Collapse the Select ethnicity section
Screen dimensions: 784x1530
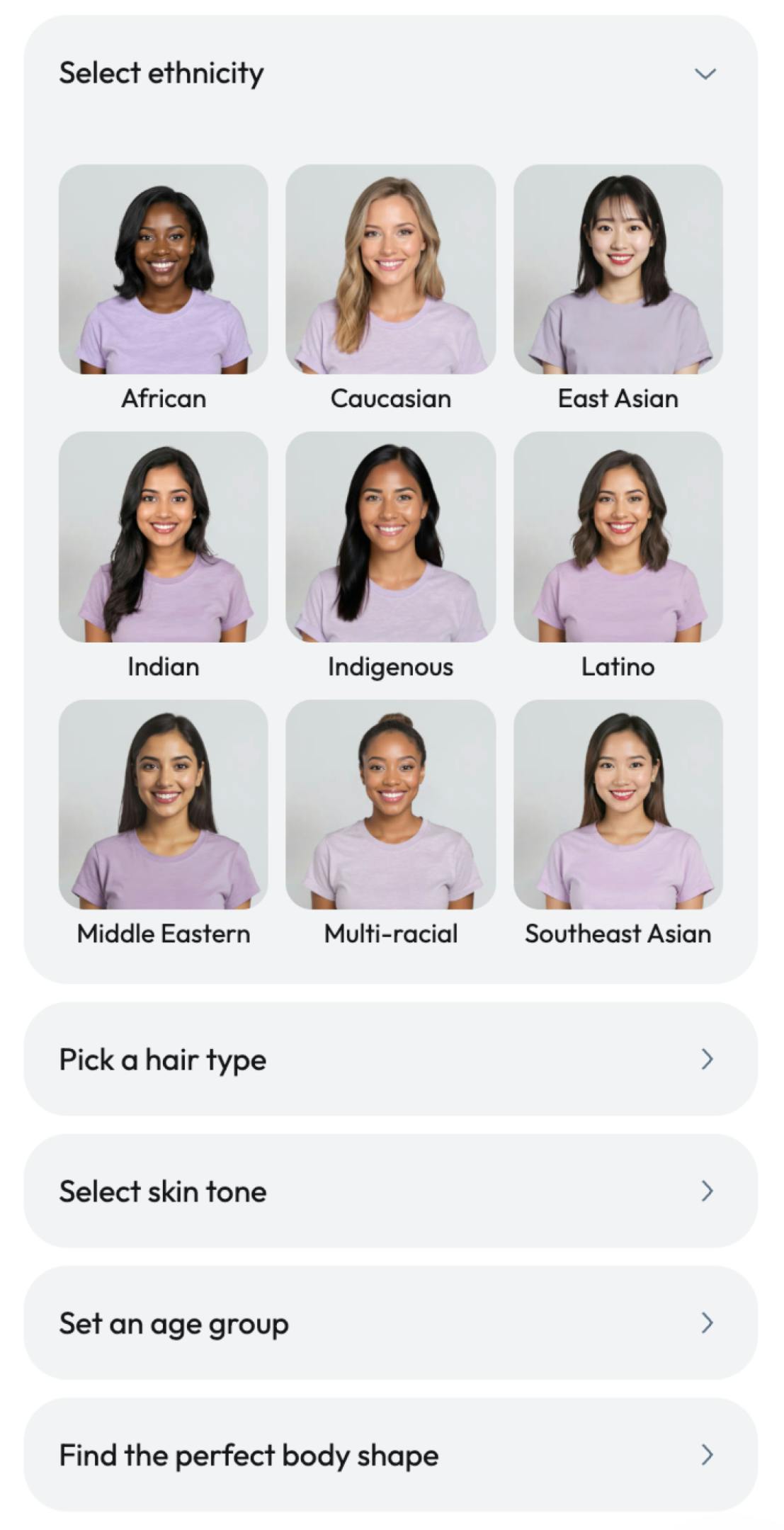[705, 74]
